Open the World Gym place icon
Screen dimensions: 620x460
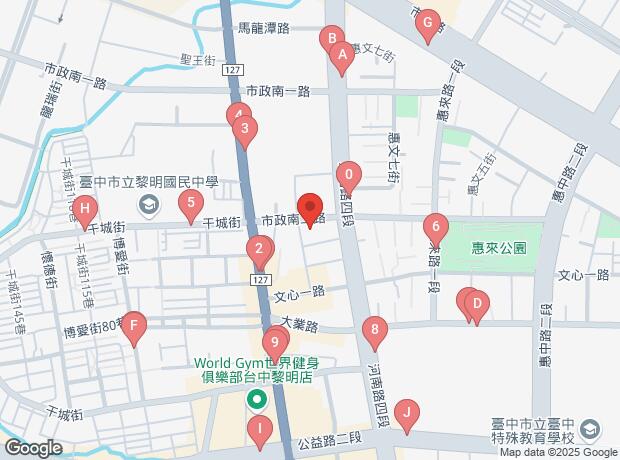[x=256, y=401]
